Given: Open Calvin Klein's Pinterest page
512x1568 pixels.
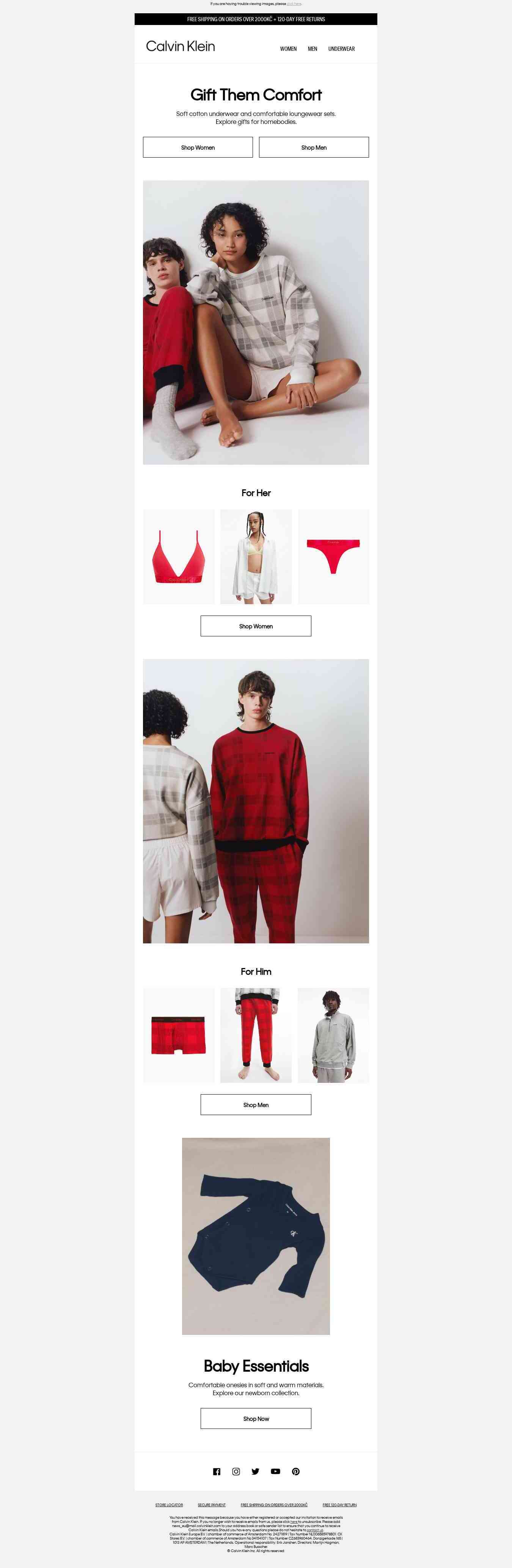Looking at the screenshot, I should [296, 1471].
